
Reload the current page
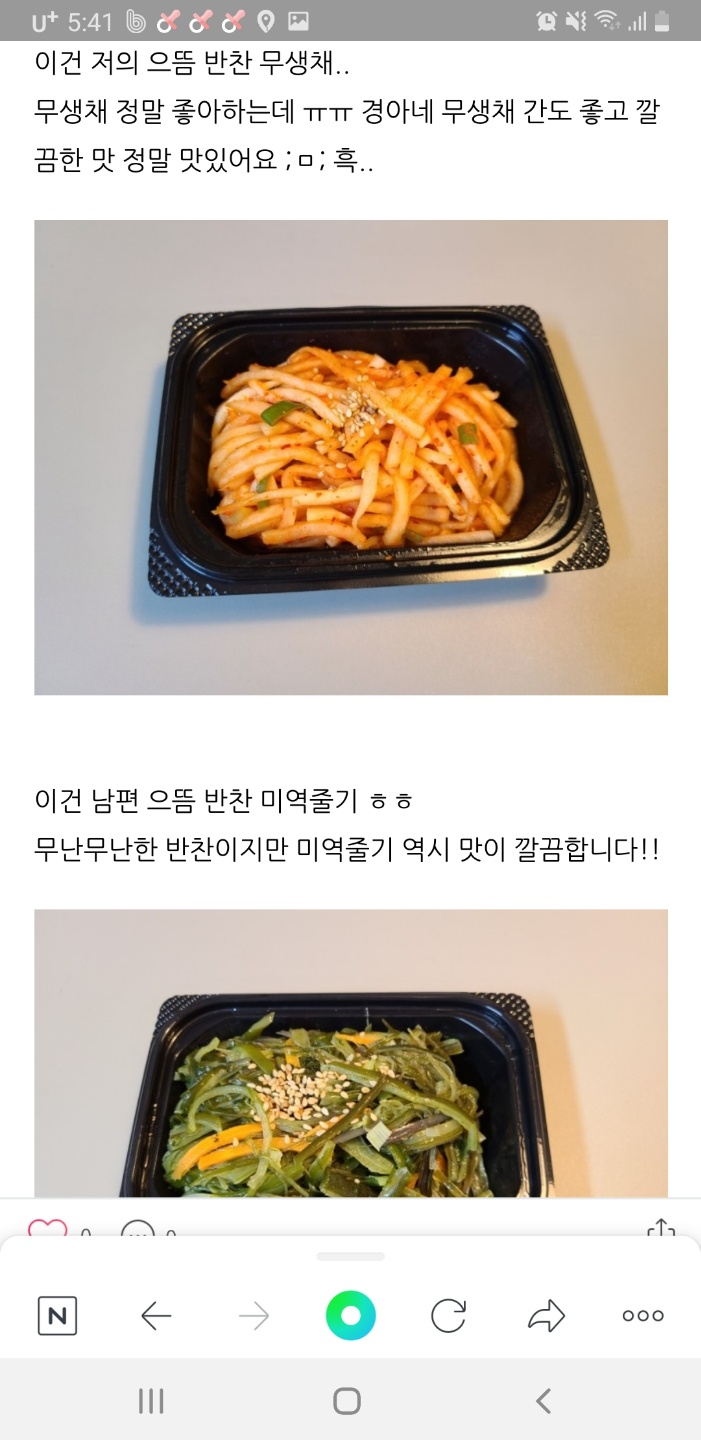tap(448, 1316)
